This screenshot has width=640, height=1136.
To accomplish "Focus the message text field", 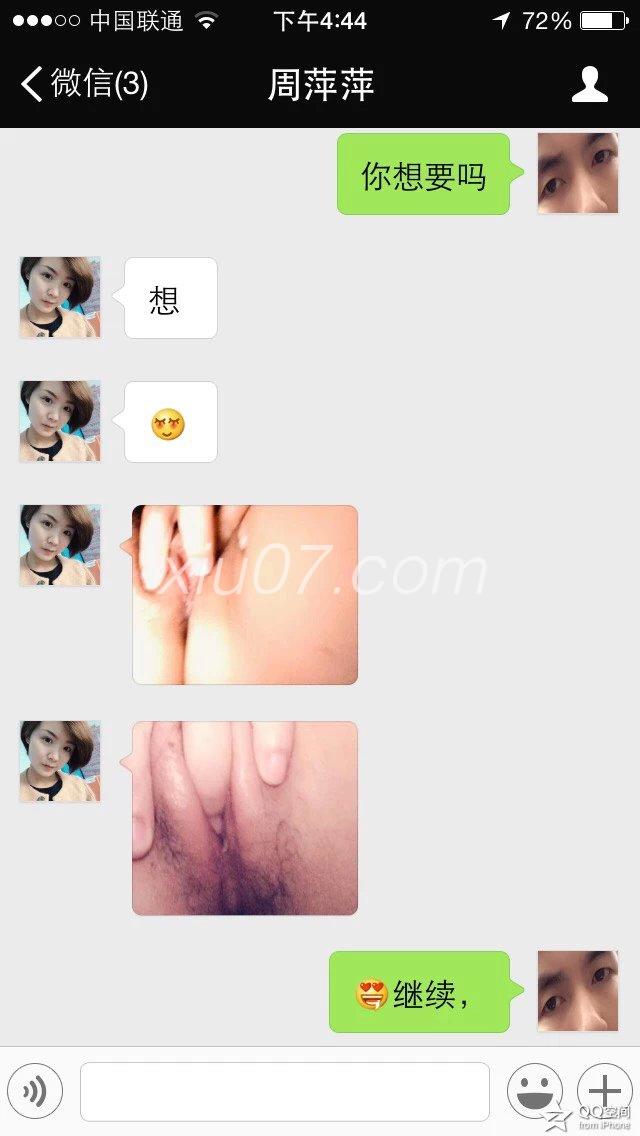I will point(285,1091).
